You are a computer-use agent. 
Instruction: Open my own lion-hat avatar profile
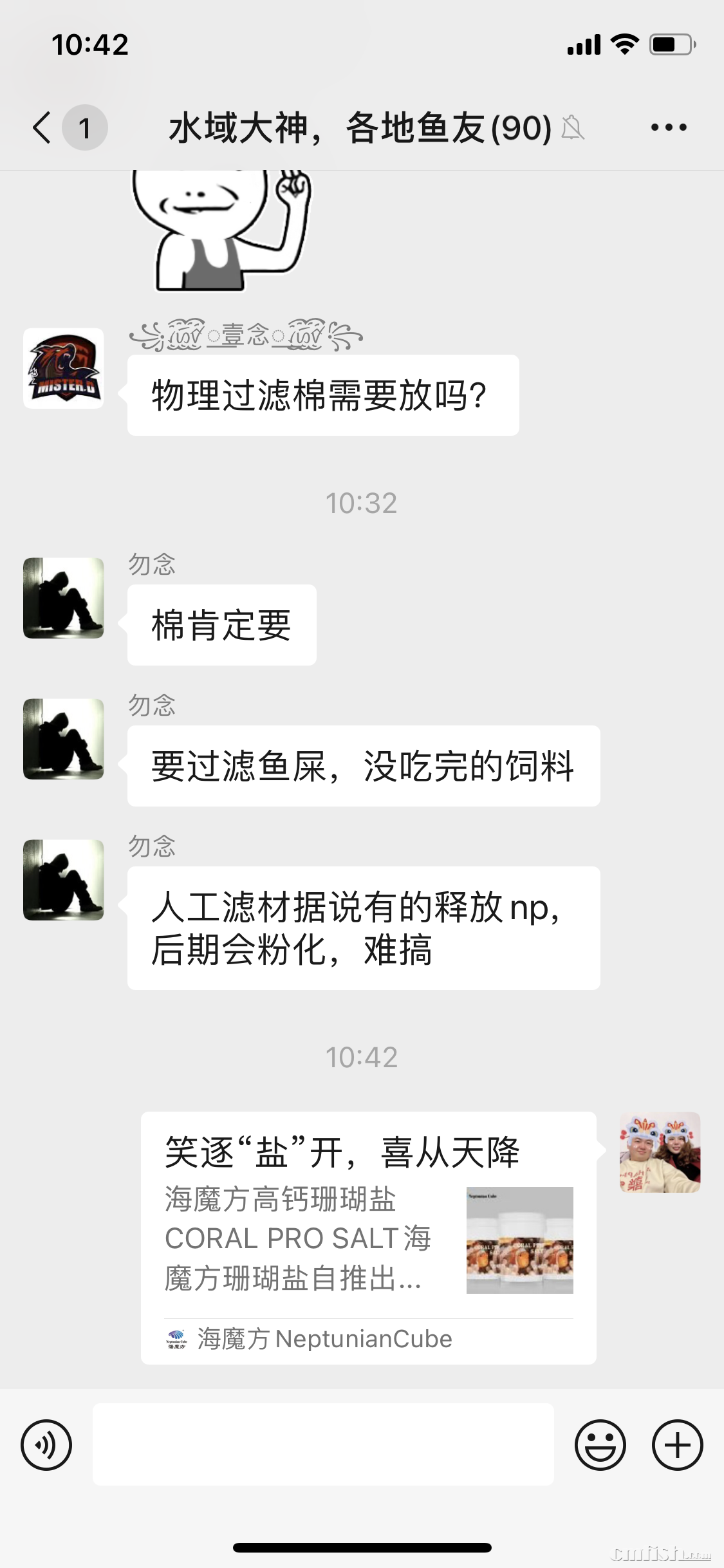click(x=660, y=1152)
